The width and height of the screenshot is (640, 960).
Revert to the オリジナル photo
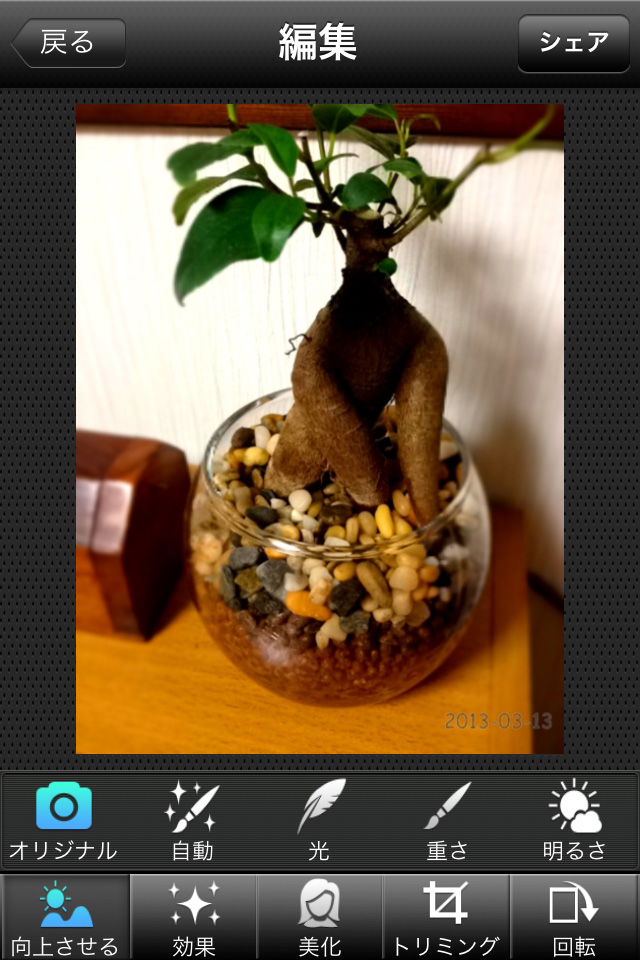(x=64, y=821)
